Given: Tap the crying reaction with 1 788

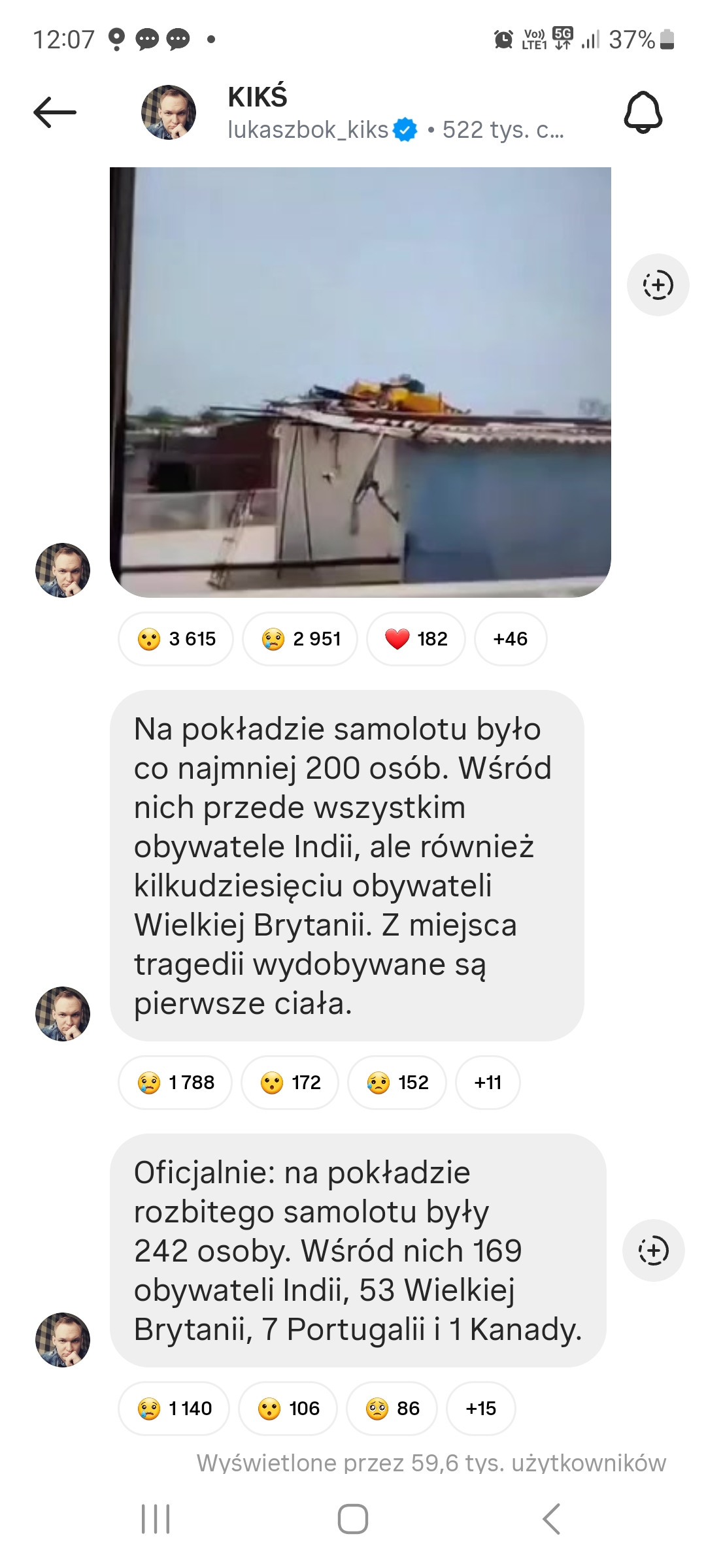Looking at the screenshot, I should [175, 1083].
